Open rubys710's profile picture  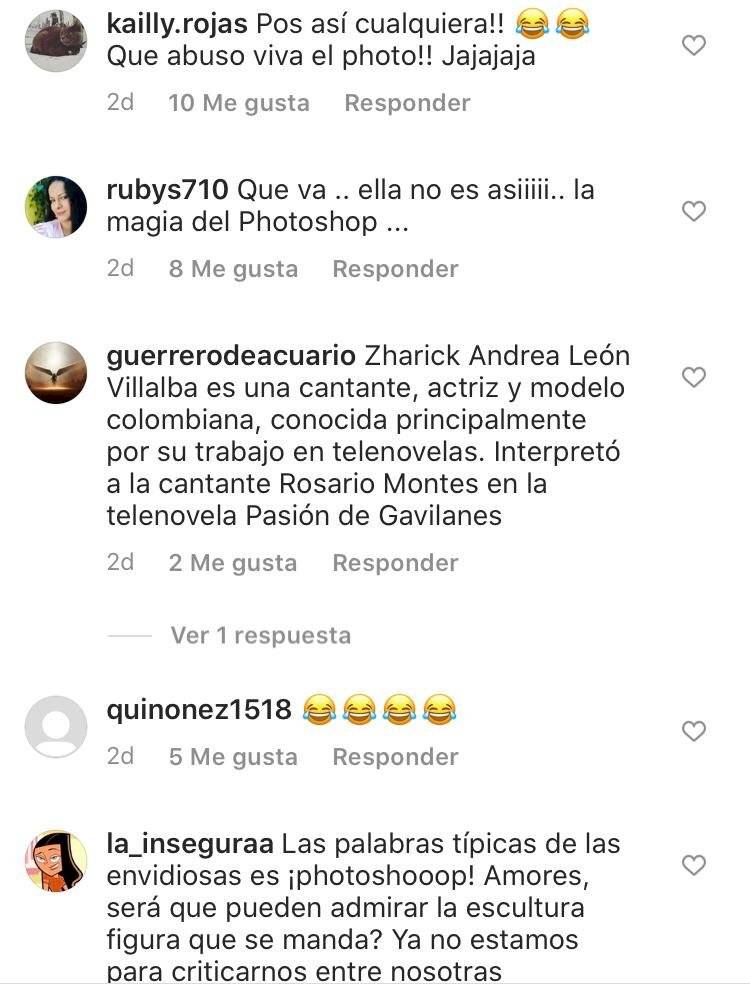(55, 207)
